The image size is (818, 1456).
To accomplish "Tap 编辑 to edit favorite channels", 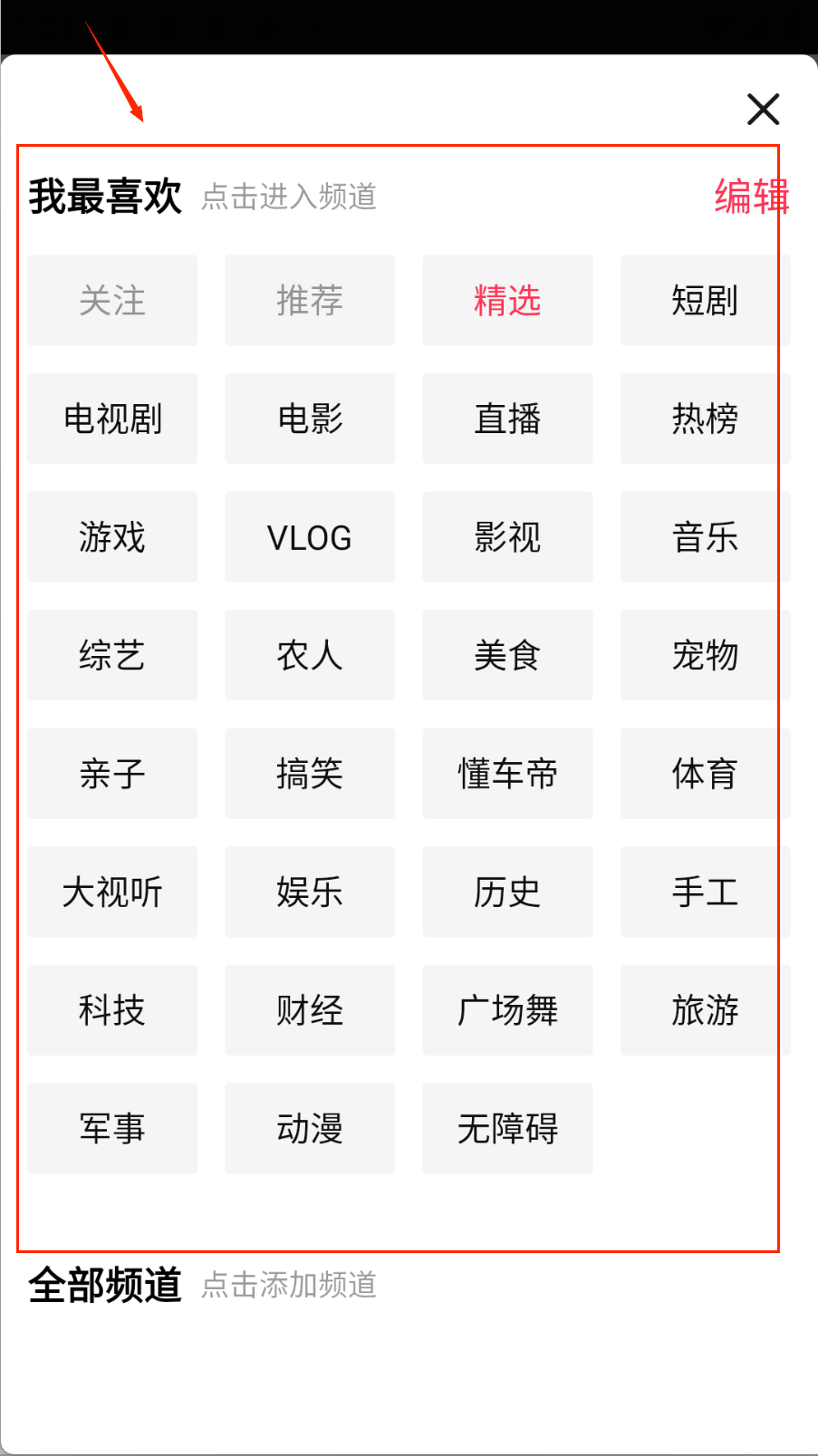I will [x=751, y=197].
